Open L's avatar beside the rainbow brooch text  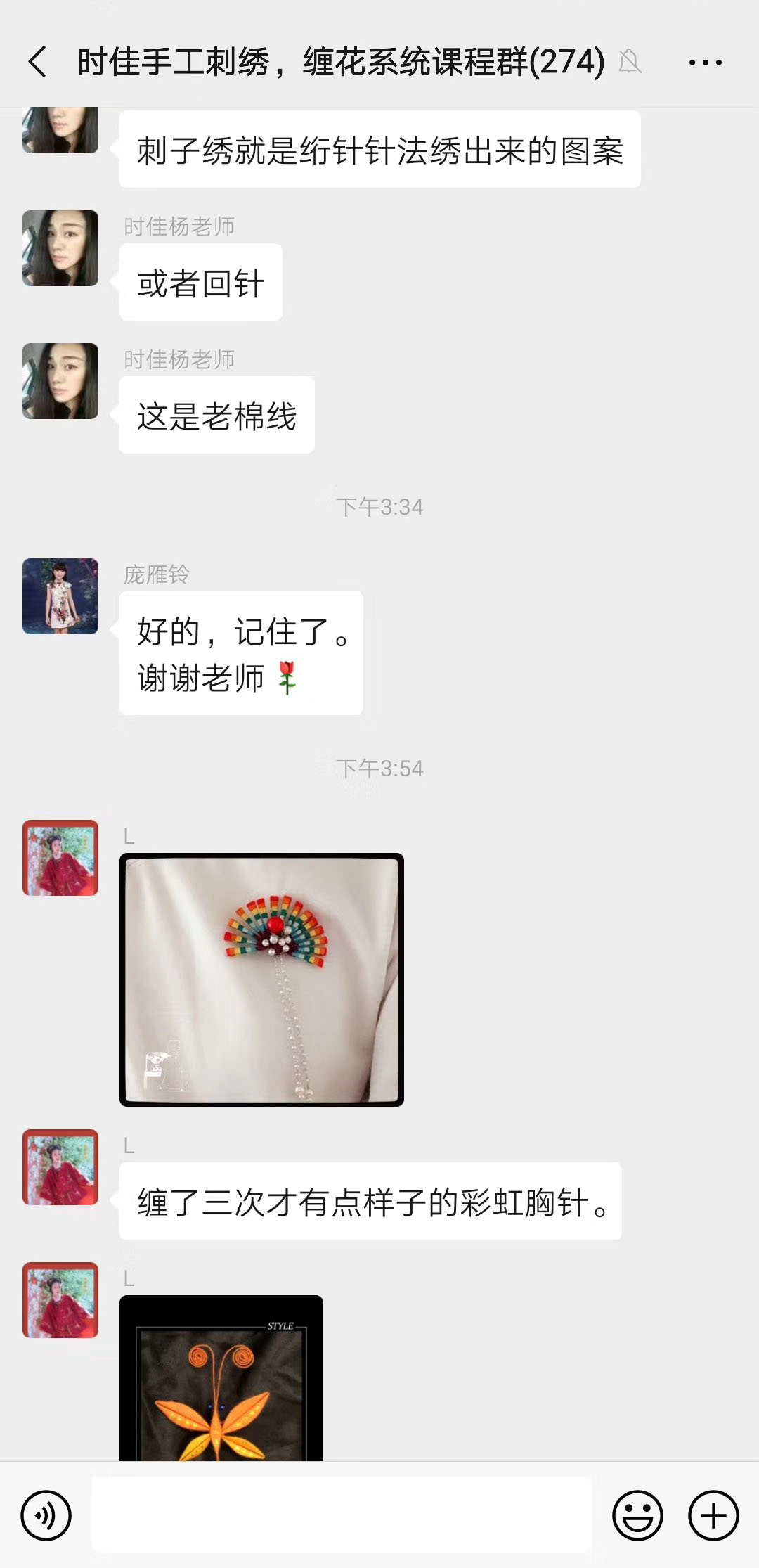point(60,1167)
